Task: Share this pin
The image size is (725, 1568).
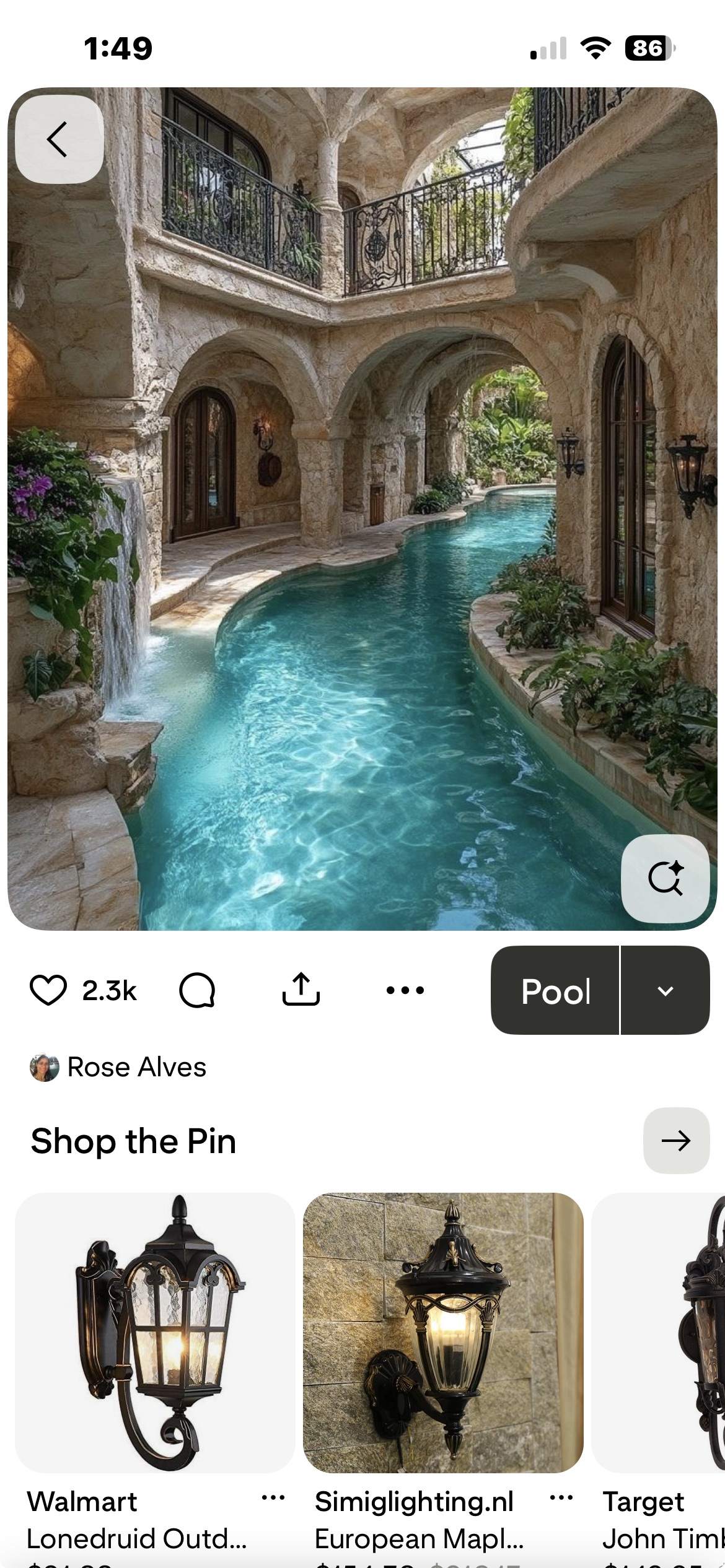Action: pos(301,990)
